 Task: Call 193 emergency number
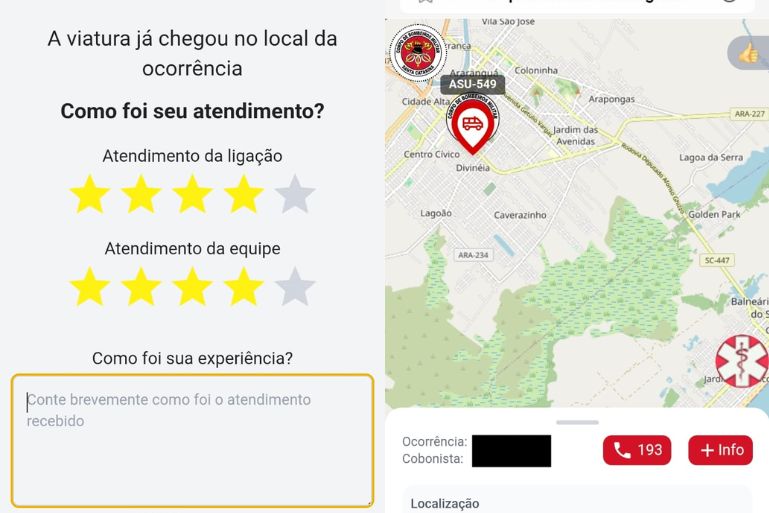tap(637, 450)
